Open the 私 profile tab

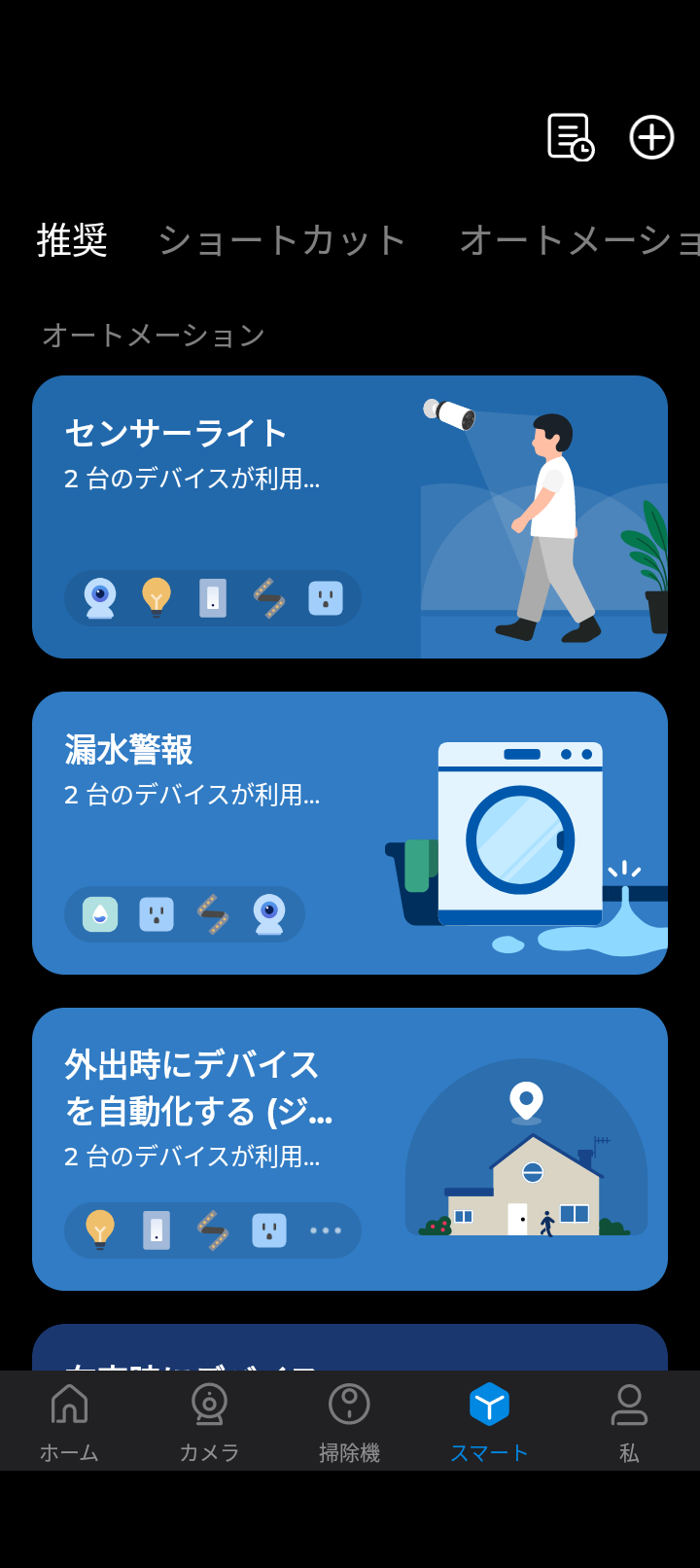tap(629, 1422)
